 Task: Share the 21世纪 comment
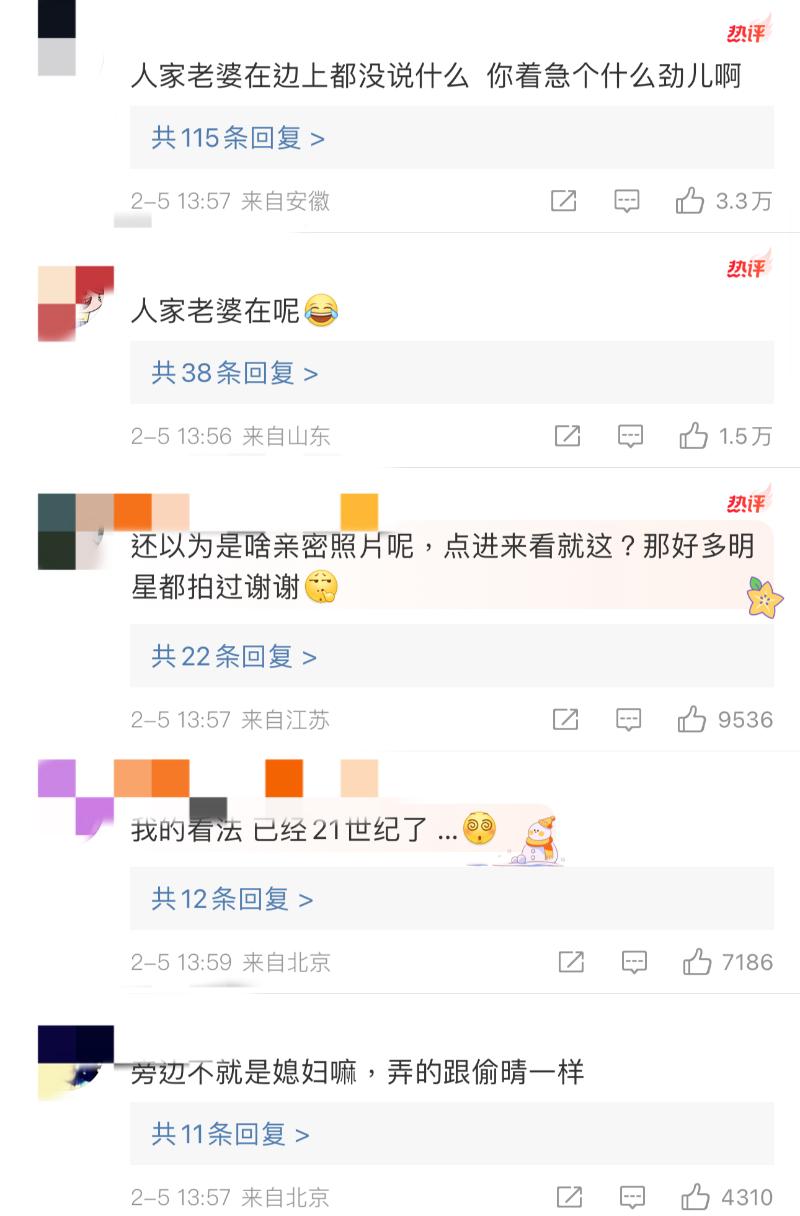[x=571, y=962]
